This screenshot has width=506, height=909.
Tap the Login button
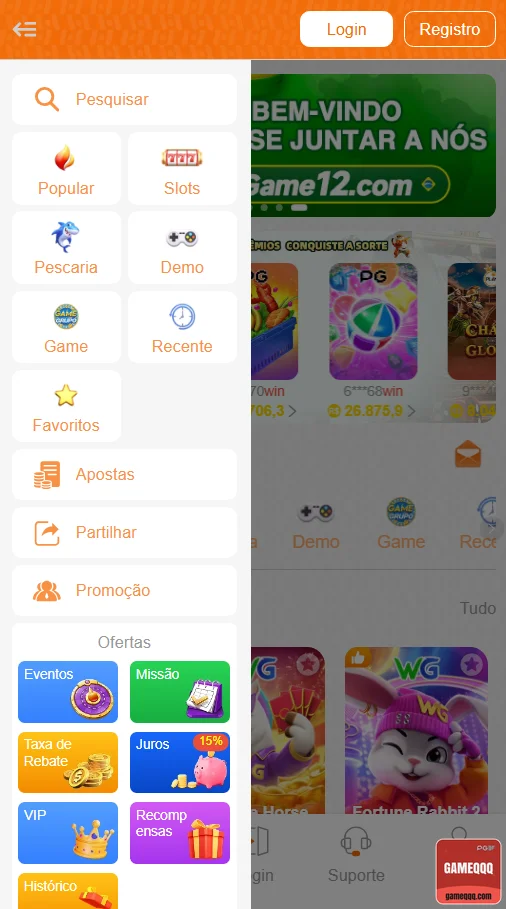click(x=346, y=29)
